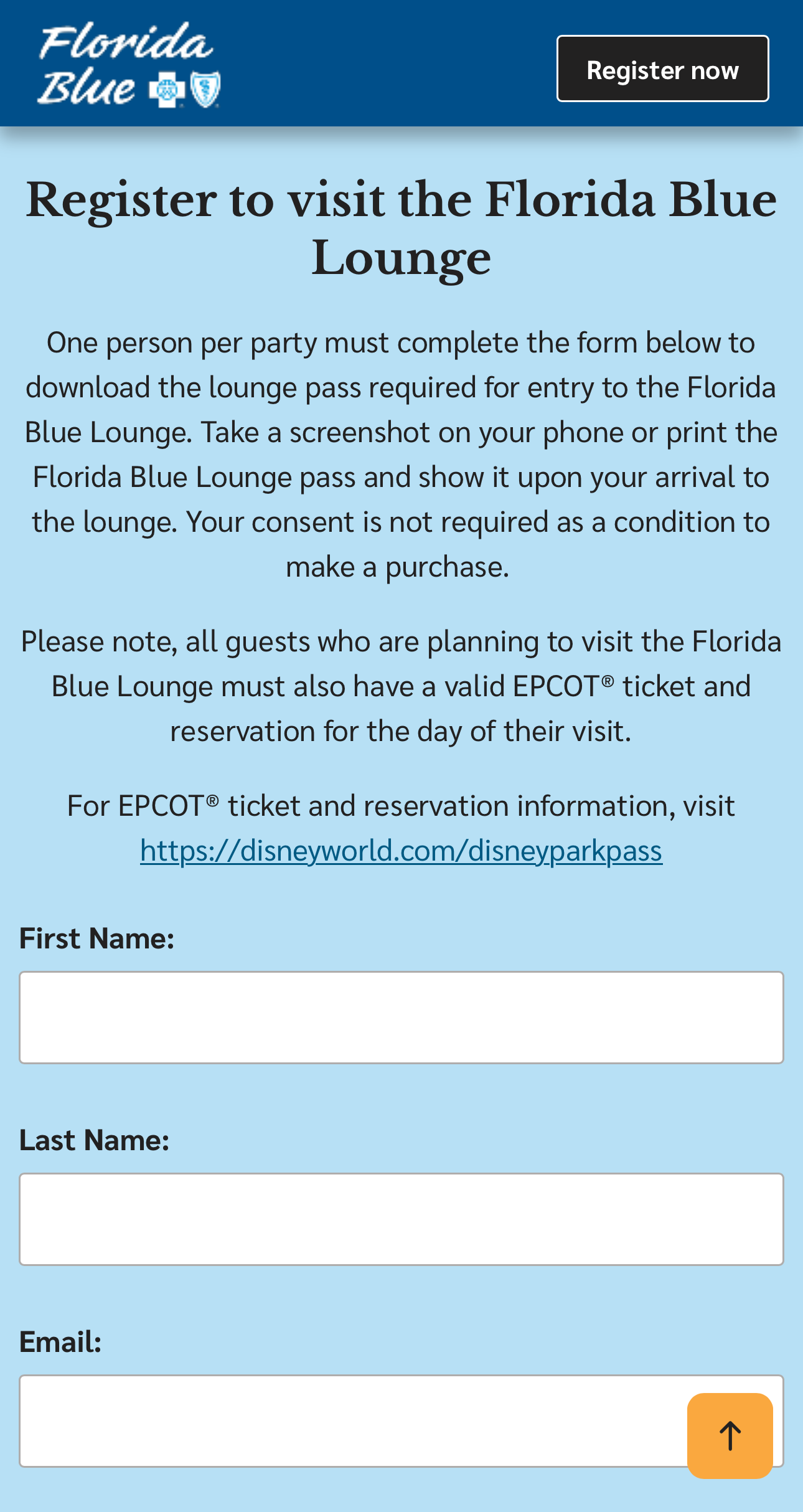The image size is (803, 1512).
Task: Select the Last Name text field
Action: pyautogui.click(x=401, y=1219)
